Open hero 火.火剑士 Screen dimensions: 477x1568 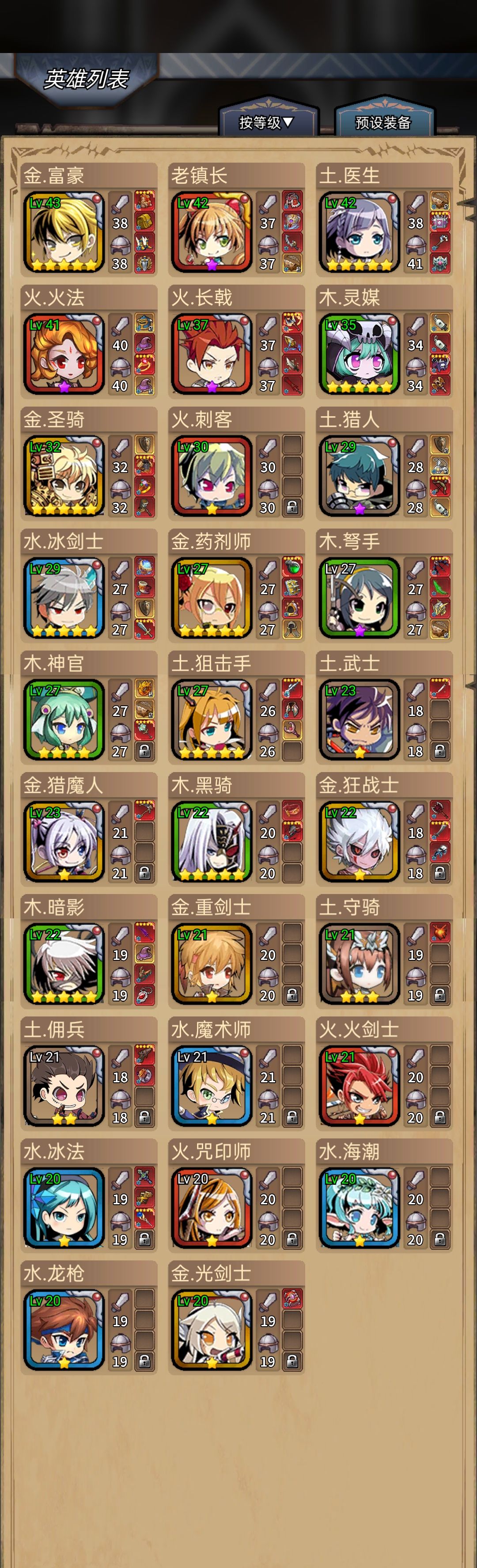click(x=385, y=1074)
